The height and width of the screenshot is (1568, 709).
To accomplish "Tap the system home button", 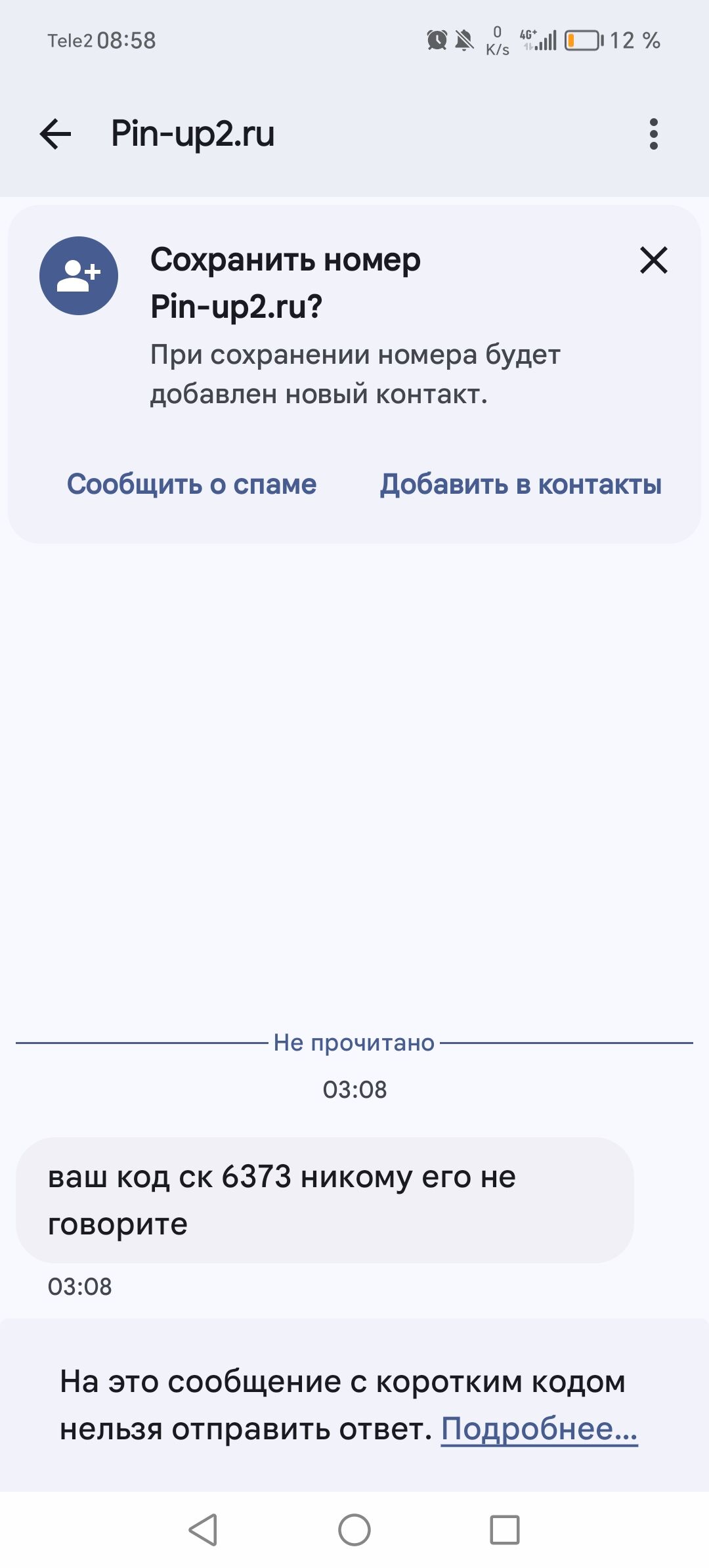I will 354,1529.
